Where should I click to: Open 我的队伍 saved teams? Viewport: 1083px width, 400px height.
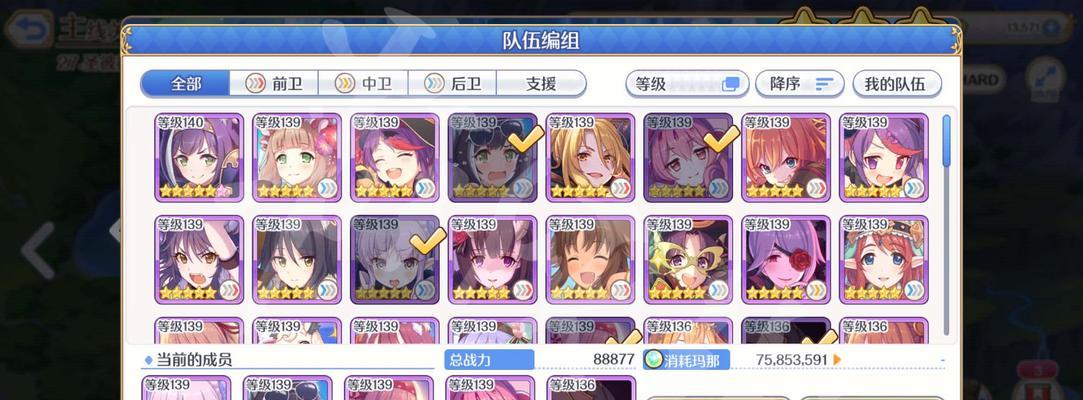[894, 84]
